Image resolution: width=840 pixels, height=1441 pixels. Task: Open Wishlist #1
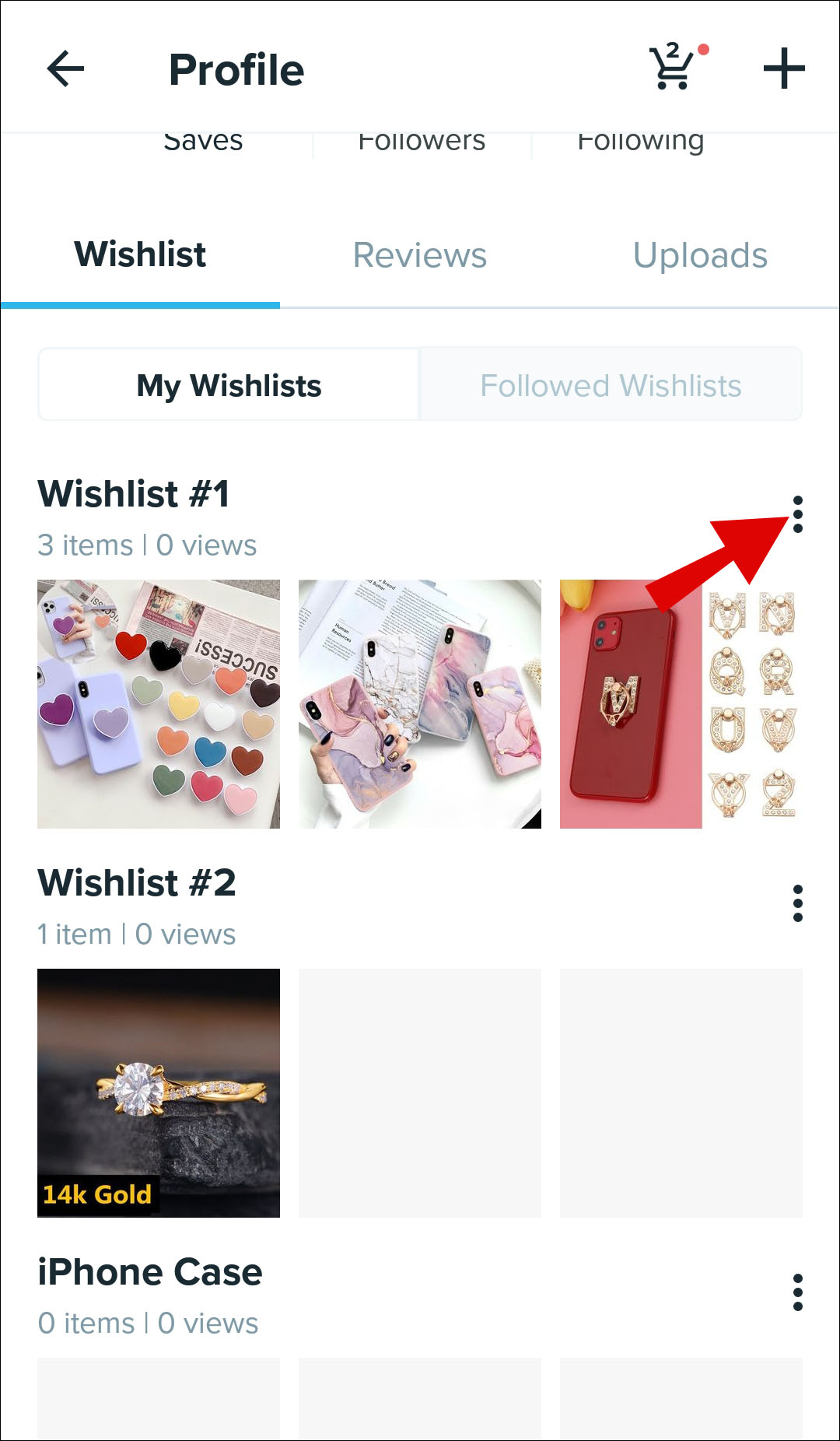coord(134,495)
